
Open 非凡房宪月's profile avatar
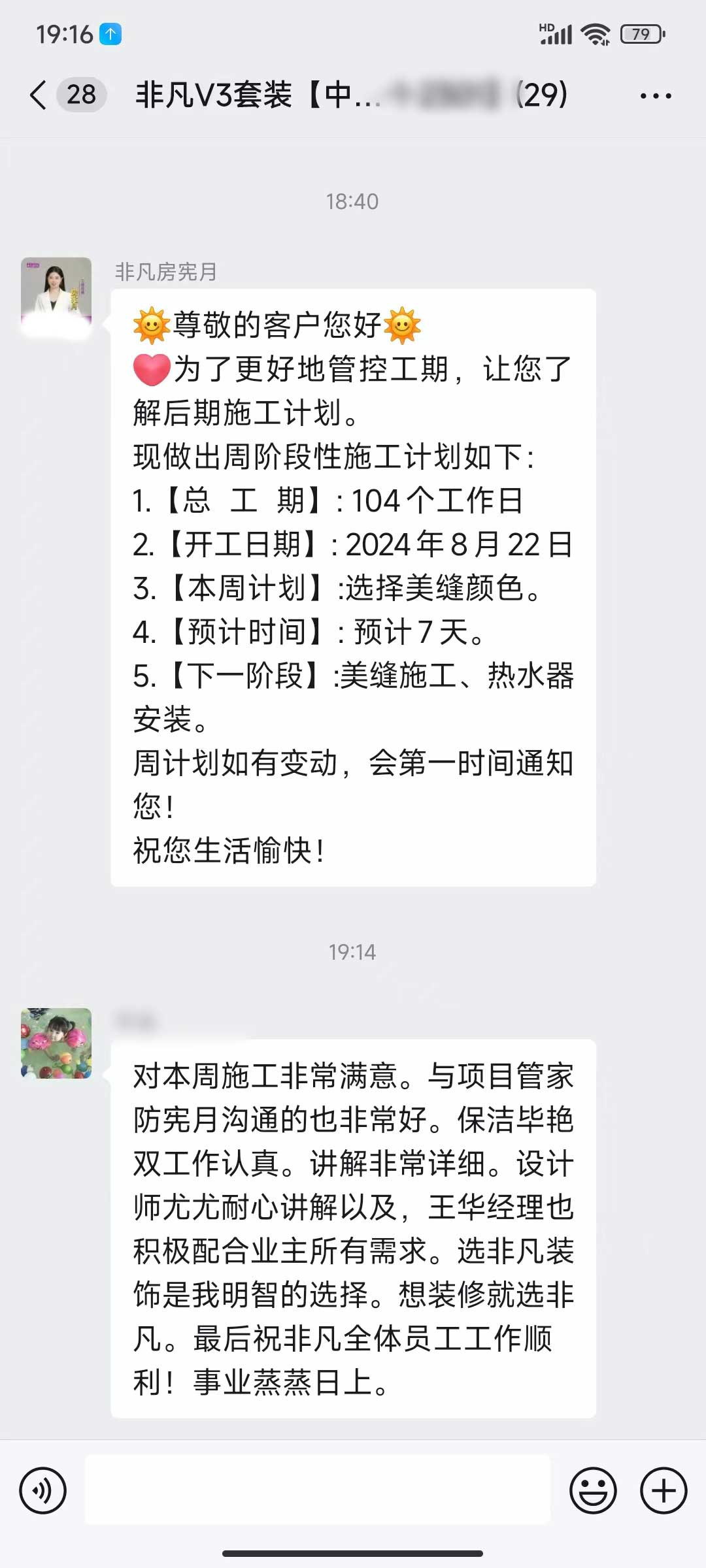point(56,294)
